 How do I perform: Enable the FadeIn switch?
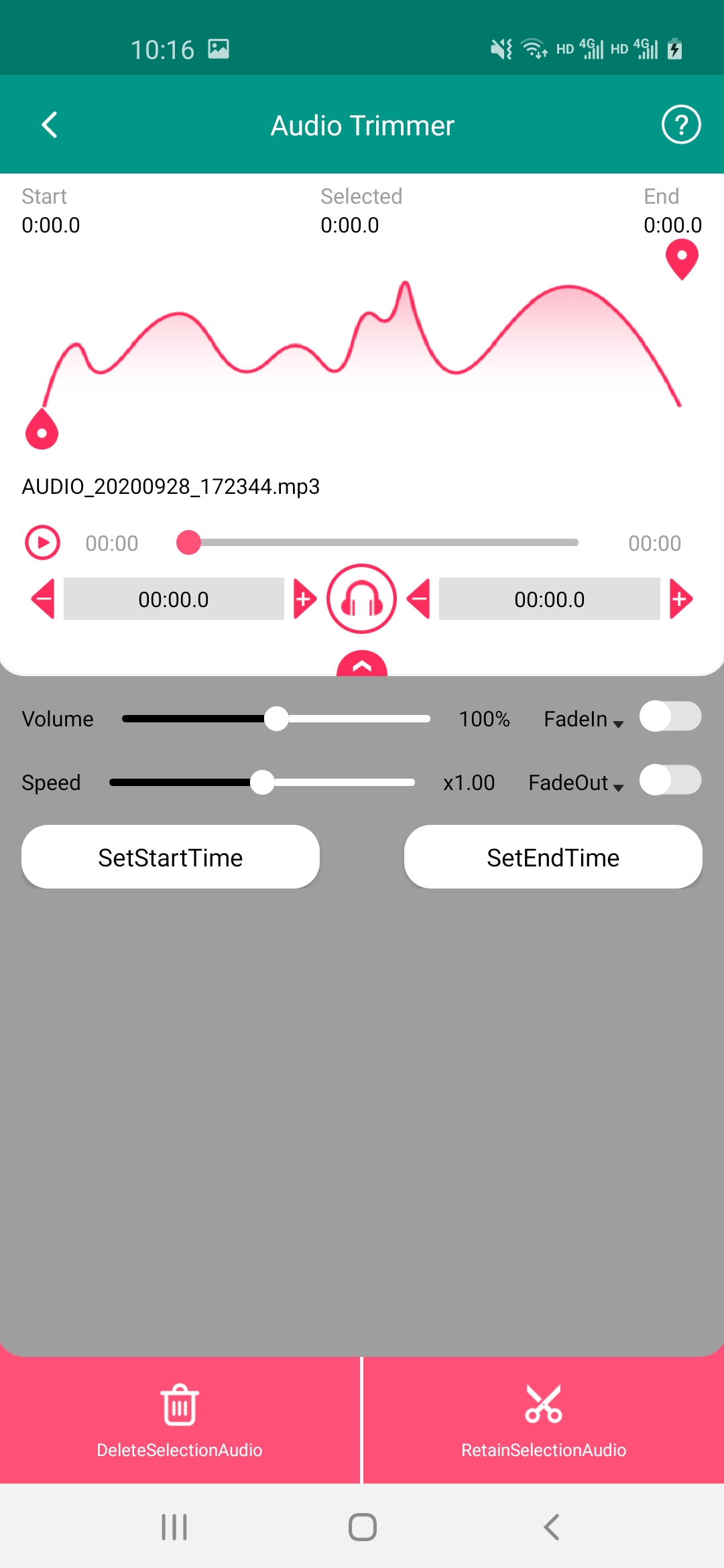tap(670, 717)
